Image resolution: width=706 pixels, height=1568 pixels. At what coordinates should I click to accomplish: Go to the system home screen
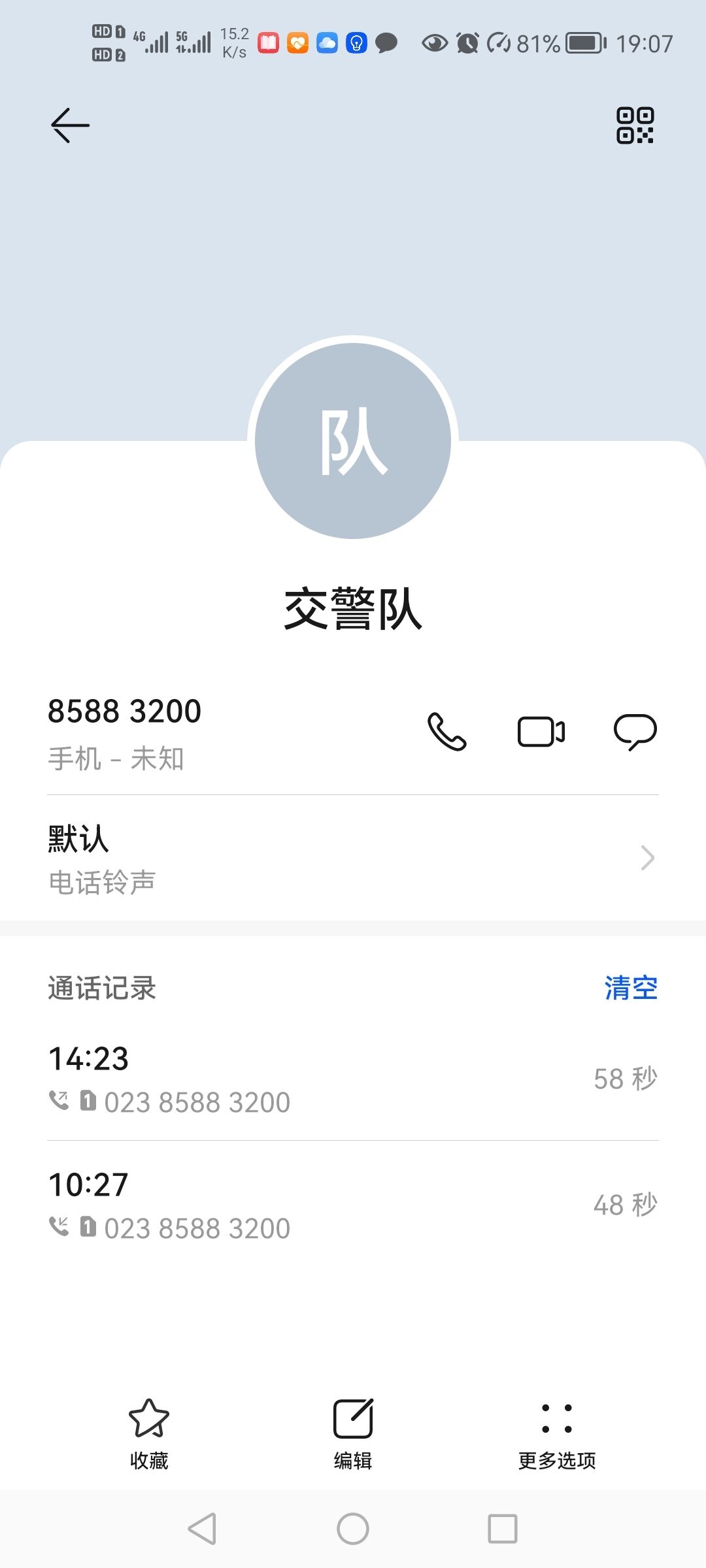pos(353,1529)
